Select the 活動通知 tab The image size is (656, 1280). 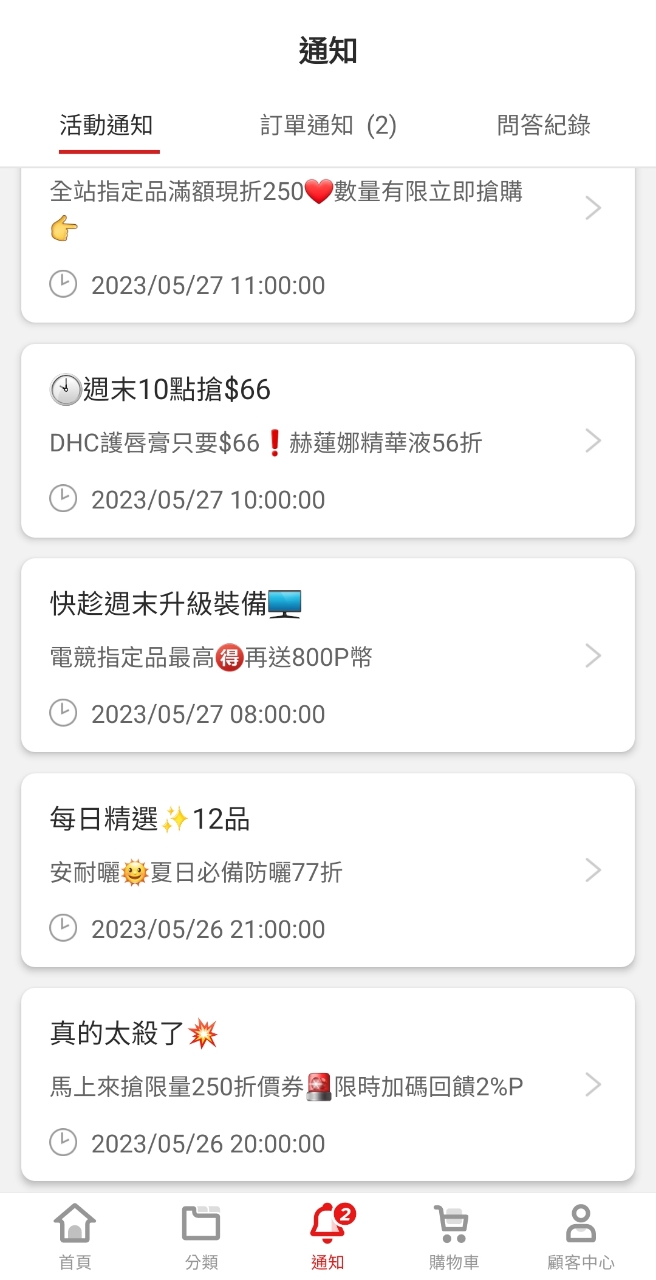(x=106, y=125)
